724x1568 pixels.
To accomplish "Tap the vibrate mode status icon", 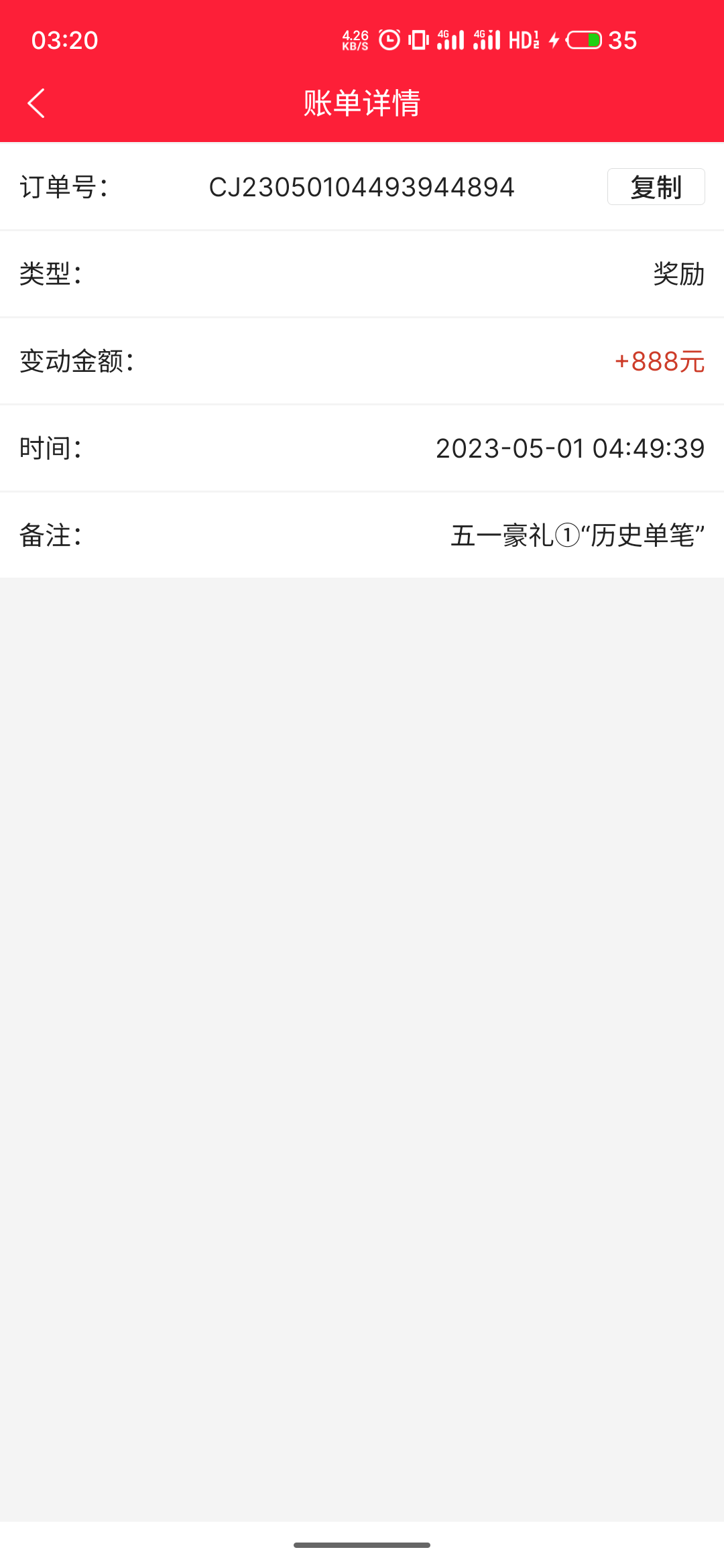I will coord(418,40).
